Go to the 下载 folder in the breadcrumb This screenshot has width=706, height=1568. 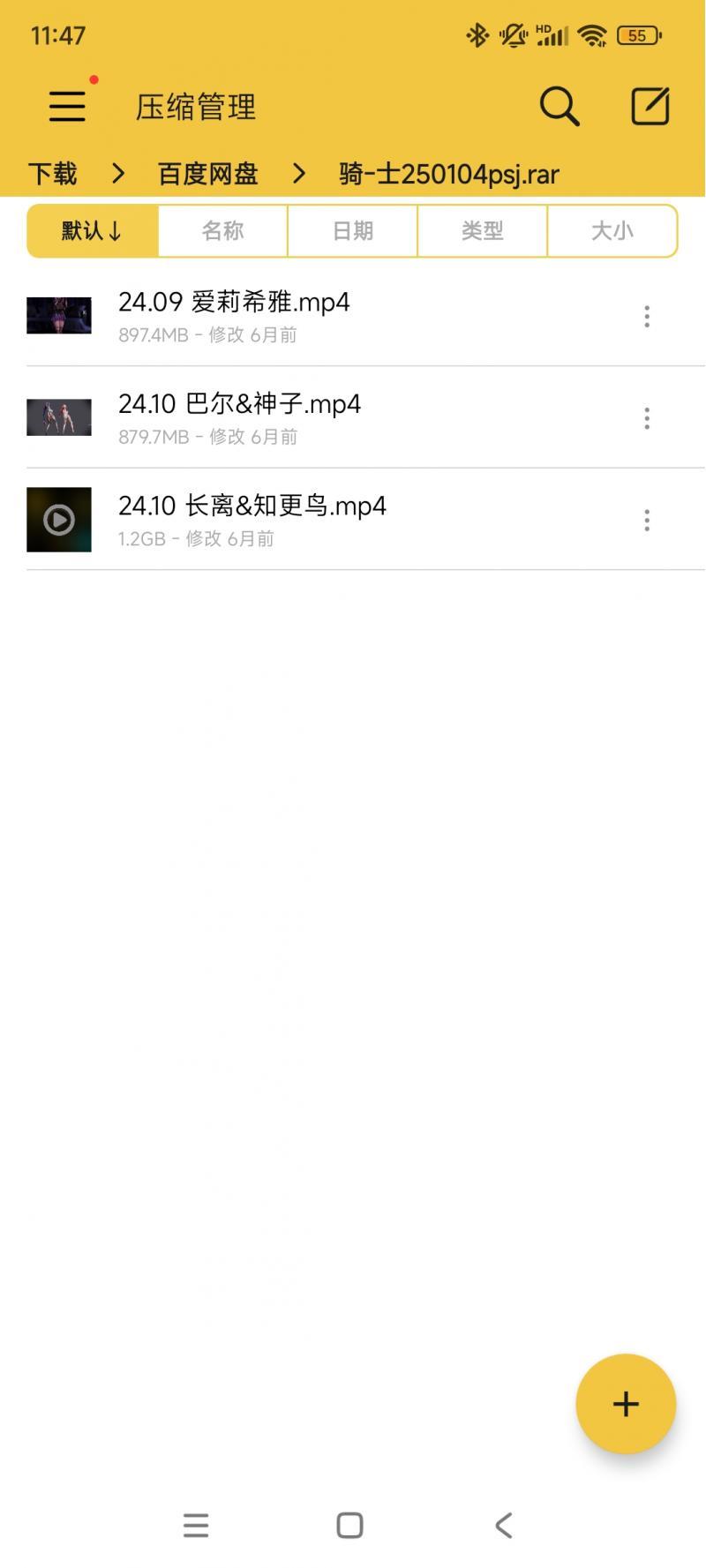(52, 174)
